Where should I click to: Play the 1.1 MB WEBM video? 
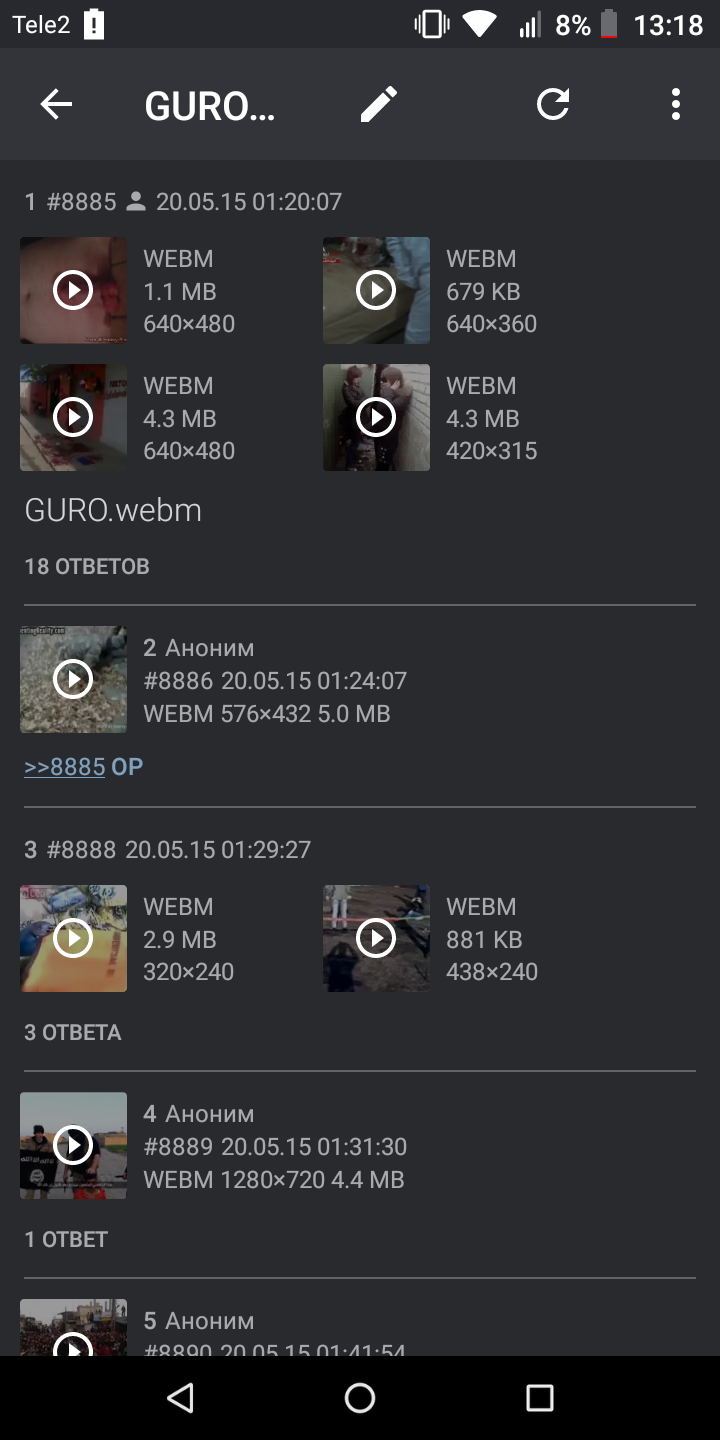click(73, 290)
